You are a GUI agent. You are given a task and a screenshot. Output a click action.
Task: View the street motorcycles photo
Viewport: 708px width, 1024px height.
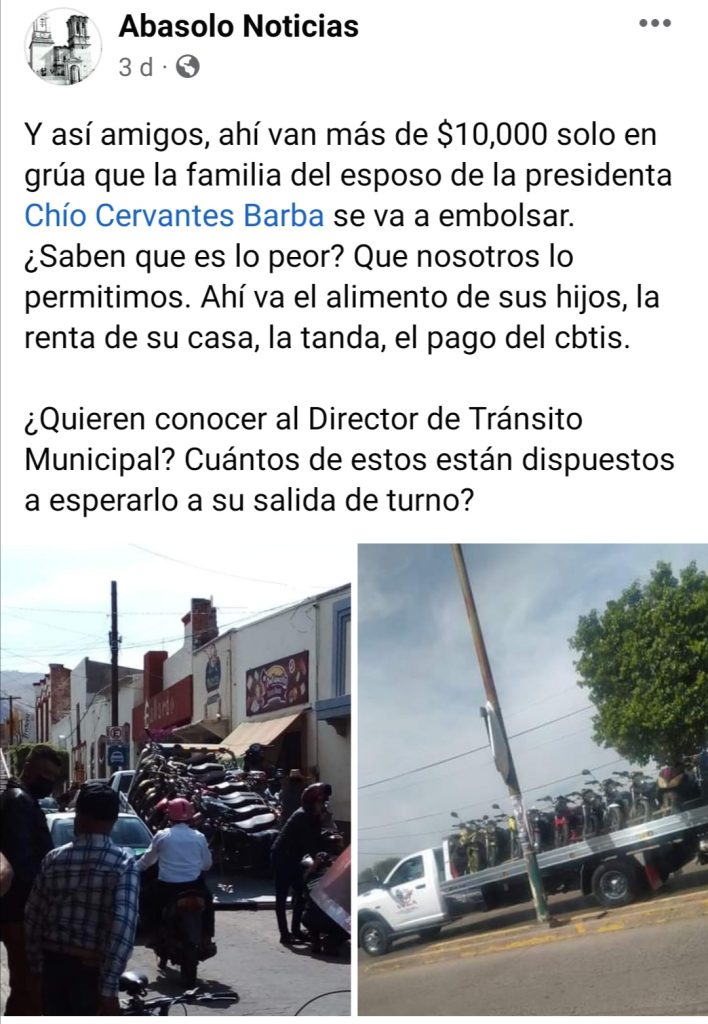(175, 780)
